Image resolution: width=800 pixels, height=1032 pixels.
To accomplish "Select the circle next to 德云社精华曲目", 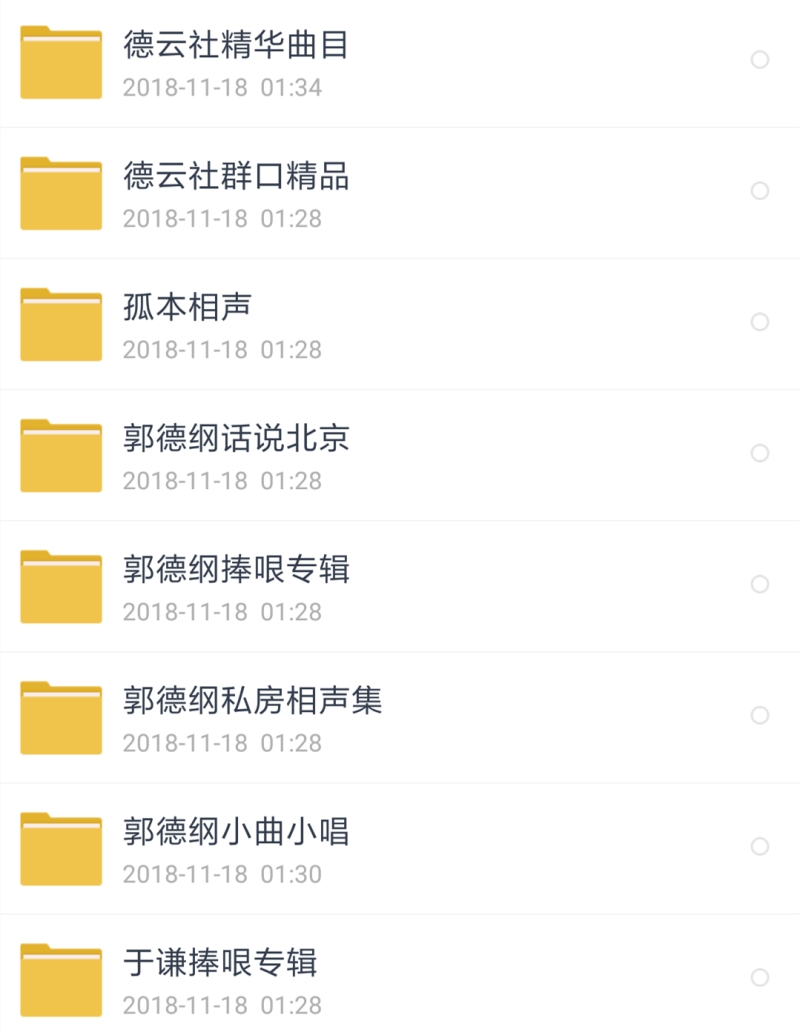I will coord(757,62).
